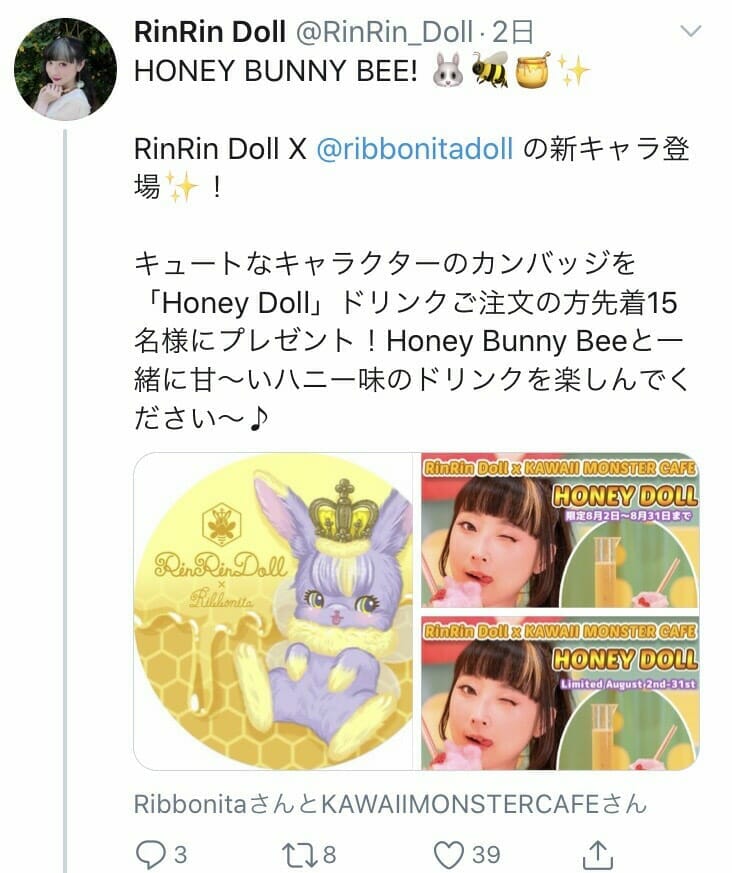Open the Japanese Honey Doll banner image
This screenshot has height=873, width=732.
(x=560, y=531)
